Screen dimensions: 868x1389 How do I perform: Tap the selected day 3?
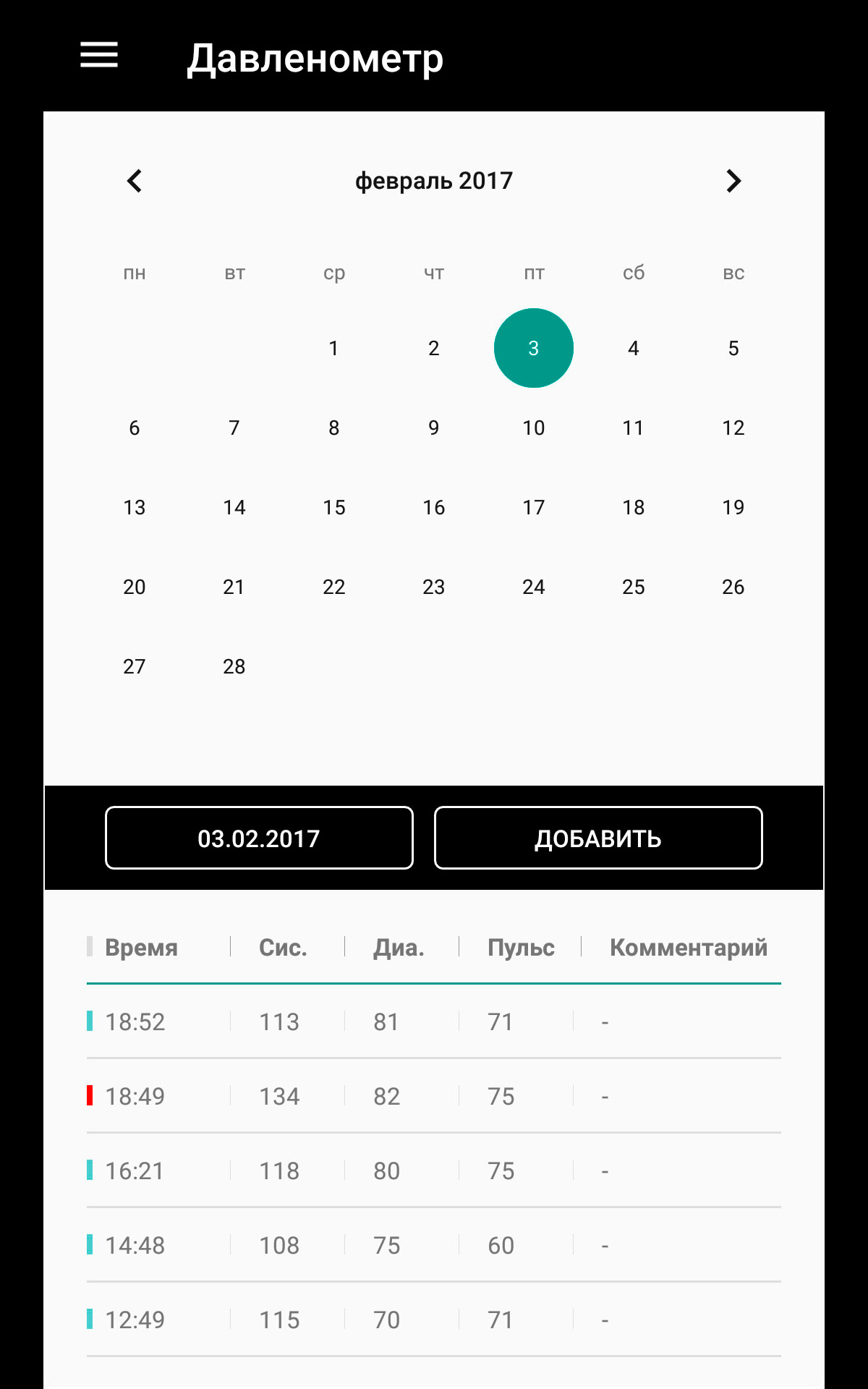[x=534, y=349]
